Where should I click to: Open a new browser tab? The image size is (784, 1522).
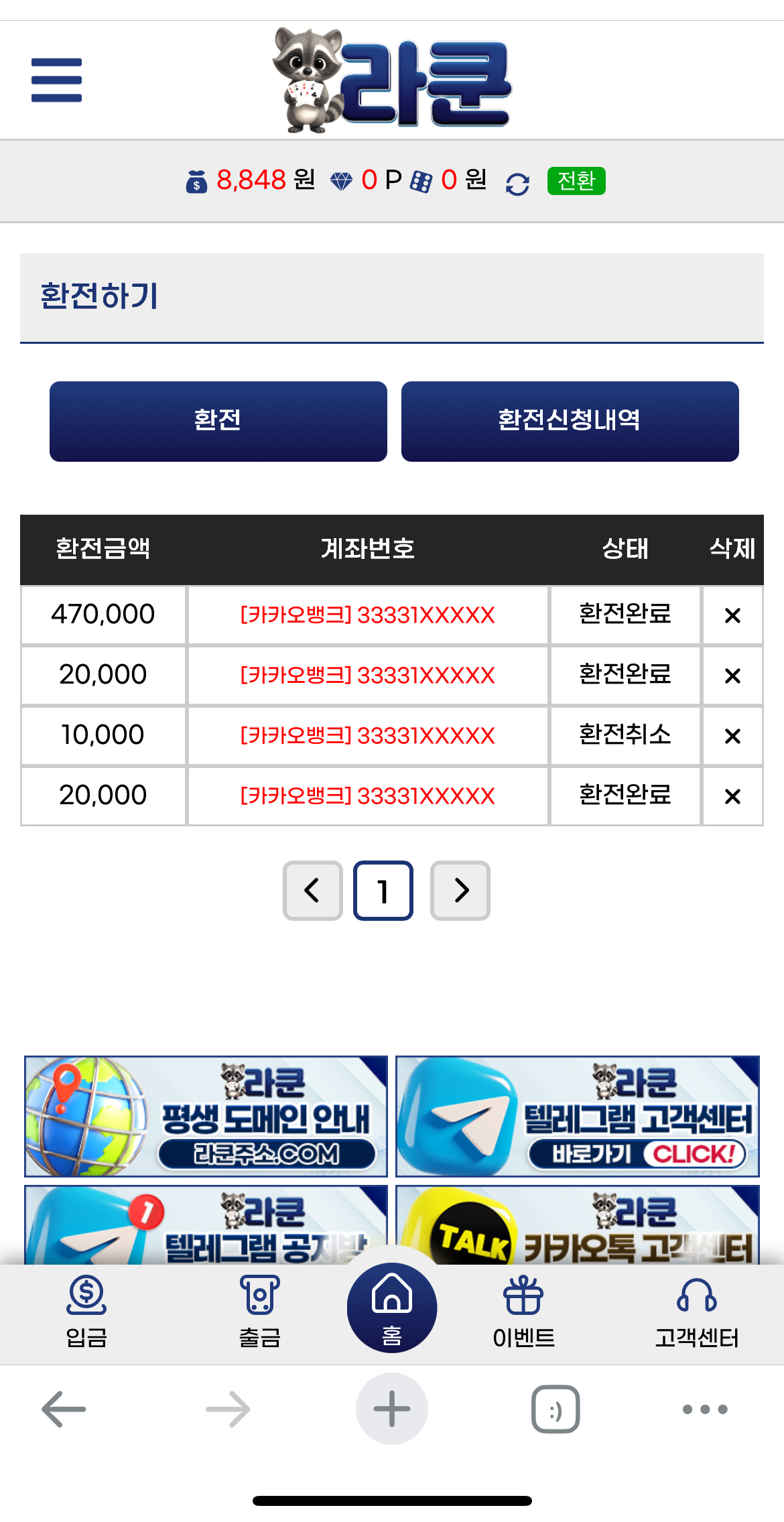tap(392, 1409)
